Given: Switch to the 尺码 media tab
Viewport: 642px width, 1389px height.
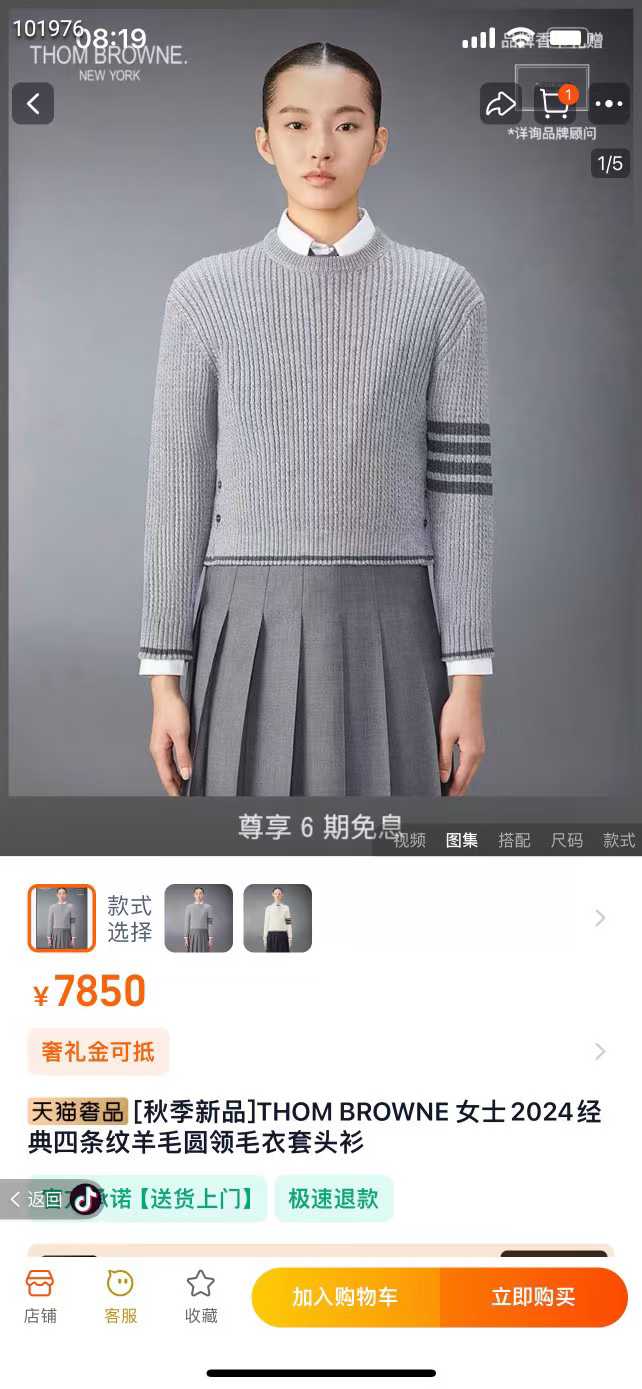Looking at the screenshot, I should [x=567, y=840].
